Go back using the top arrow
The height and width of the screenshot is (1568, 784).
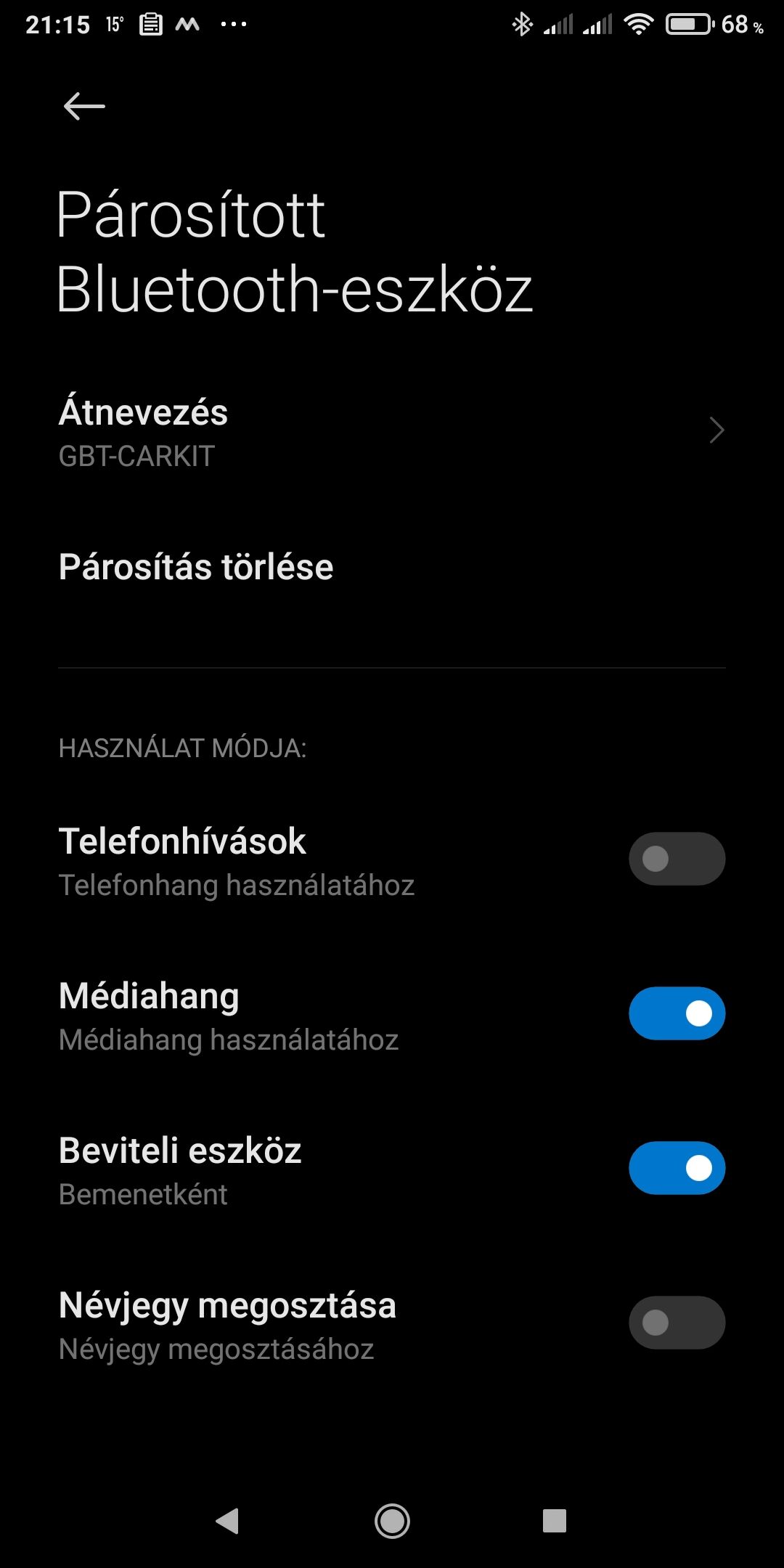coord(84,107)
